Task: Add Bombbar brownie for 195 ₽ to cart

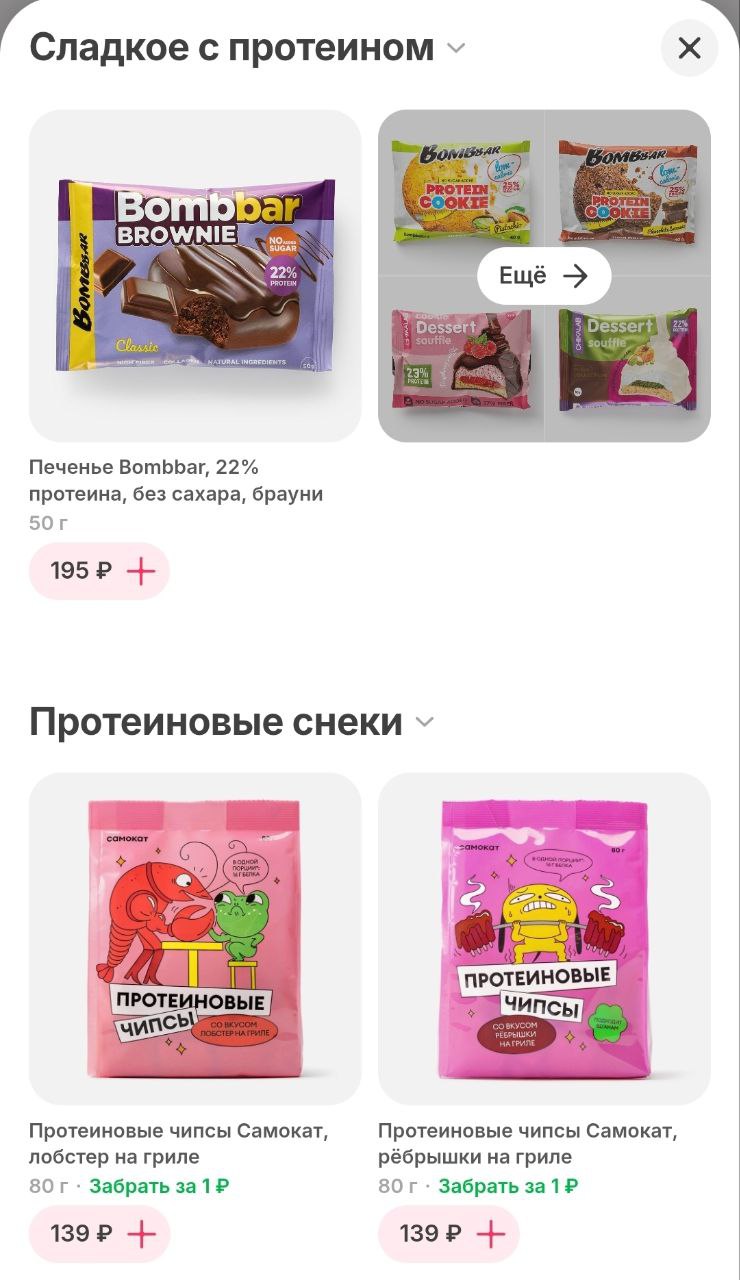Action: [141, 571]
